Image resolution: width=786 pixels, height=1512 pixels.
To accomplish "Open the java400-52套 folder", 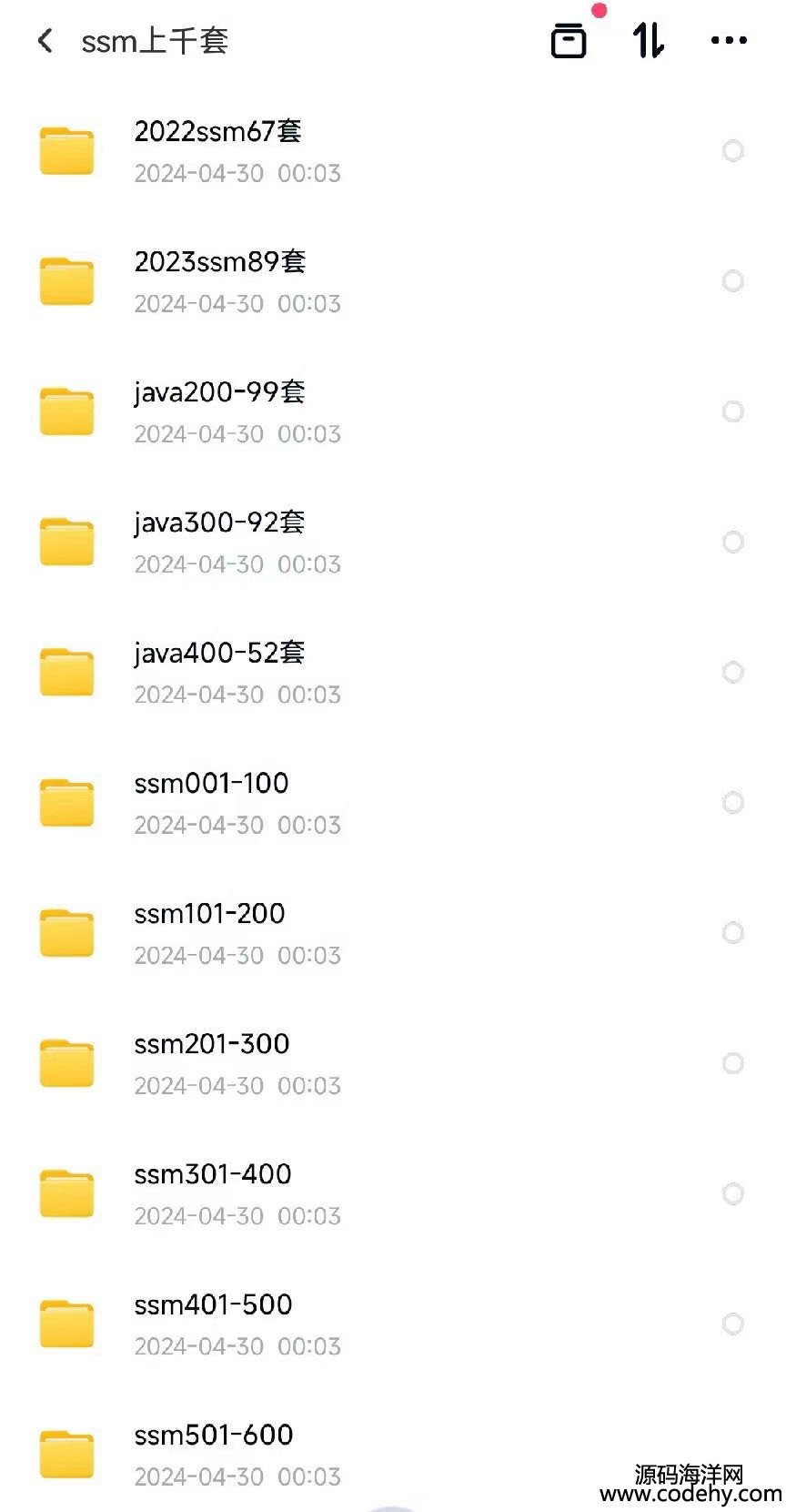I will tap(393, 672).
